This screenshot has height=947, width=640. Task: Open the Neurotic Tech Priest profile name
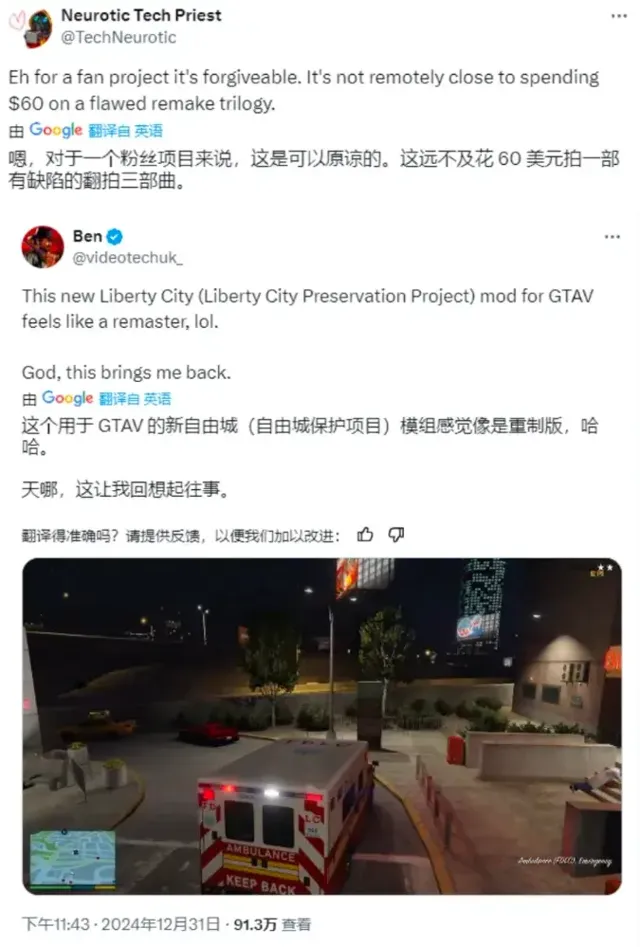click(x=141, y=15)
